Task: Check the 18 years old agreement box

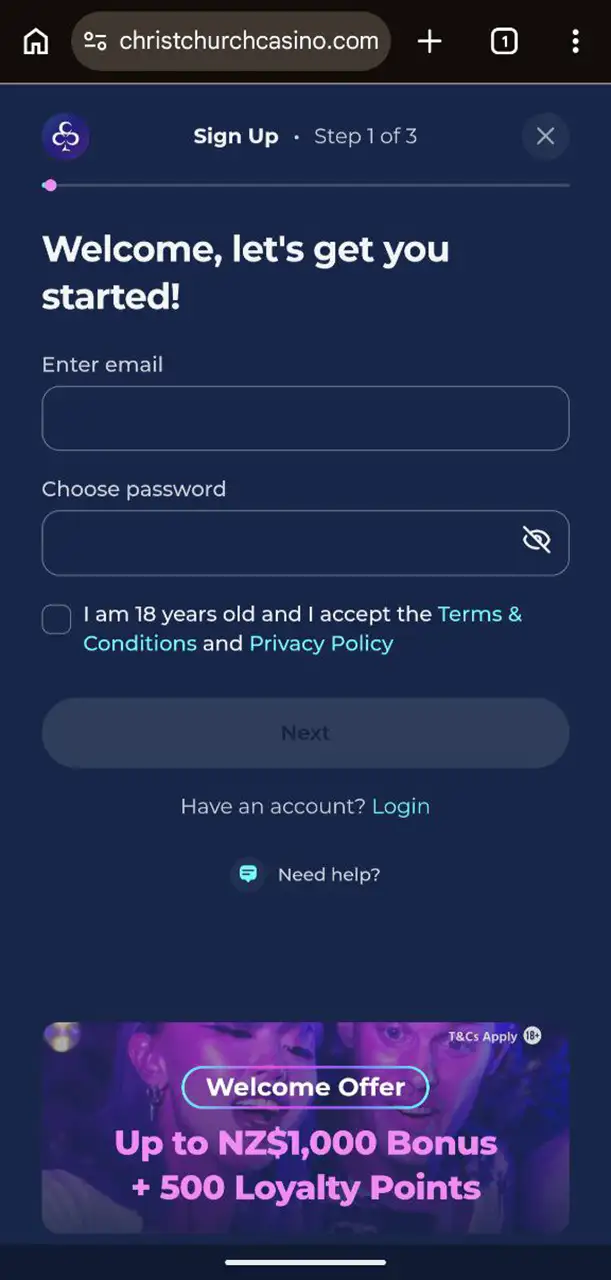Action: coord(57,619)
